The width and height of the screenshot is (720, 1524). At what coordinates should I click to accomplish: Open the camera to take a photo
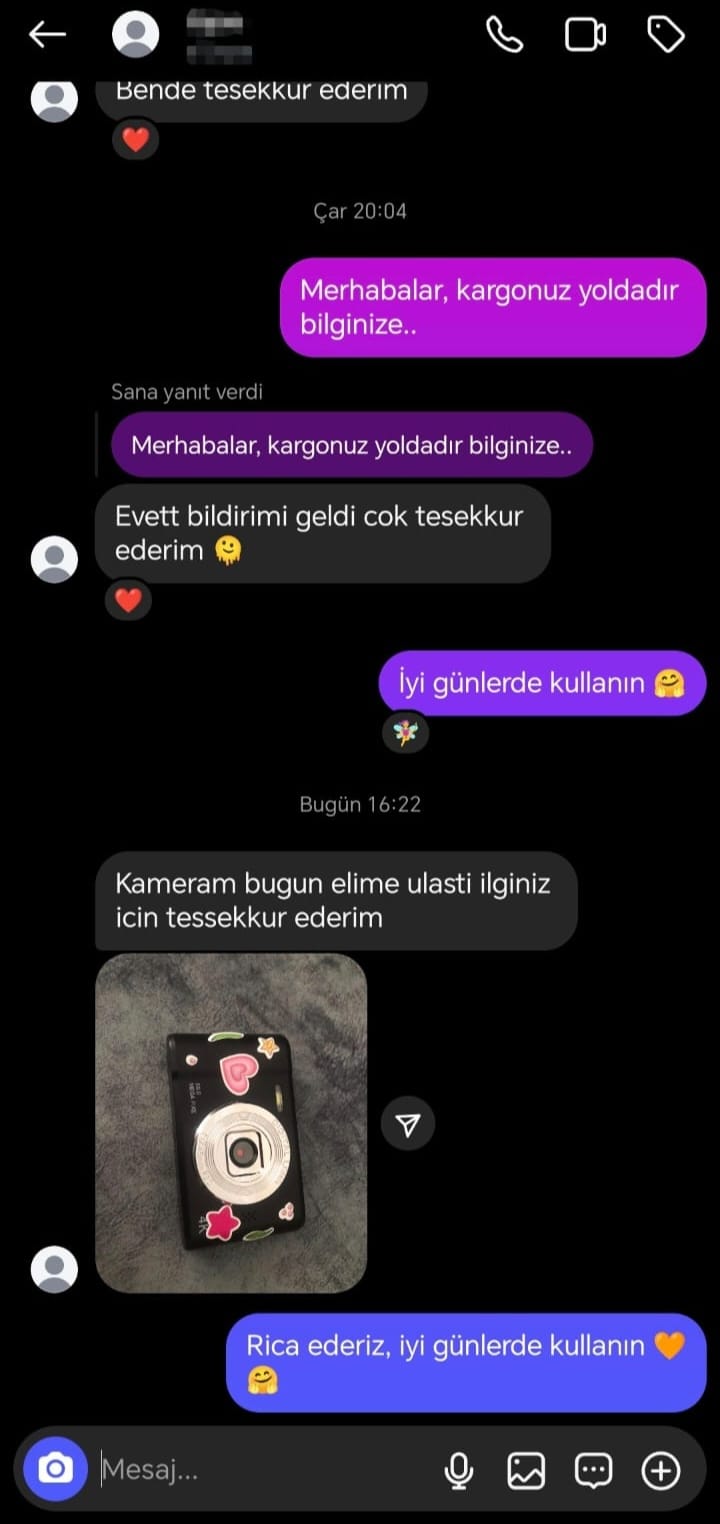pyautogui.click(x=56, y=1469)
